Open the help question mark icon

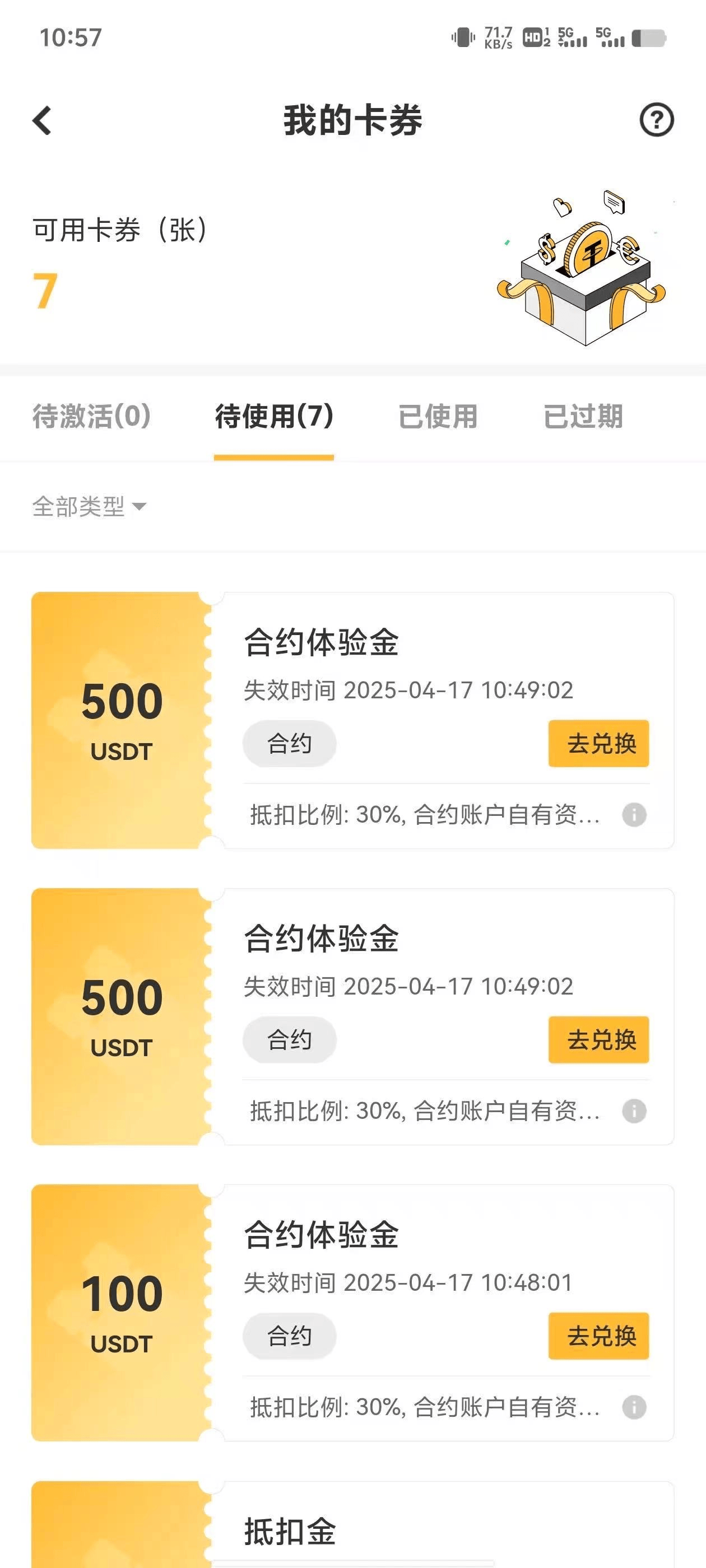657,120
